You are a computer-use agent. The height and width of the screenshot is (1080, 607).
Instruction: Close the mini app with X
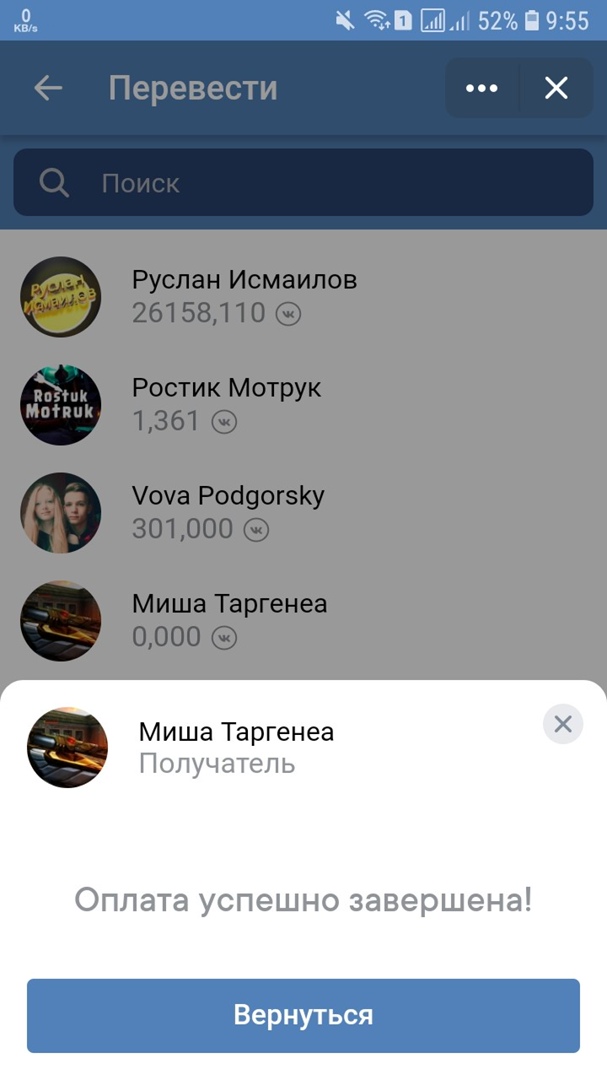(556, 88)
